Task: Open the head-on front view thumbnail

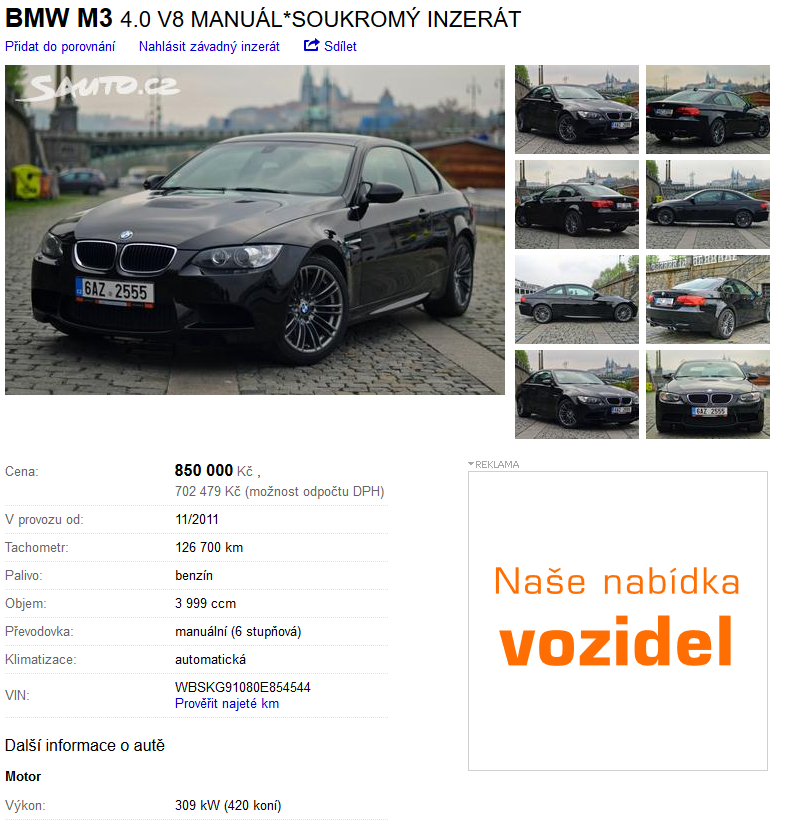Action: click(707, 394)
